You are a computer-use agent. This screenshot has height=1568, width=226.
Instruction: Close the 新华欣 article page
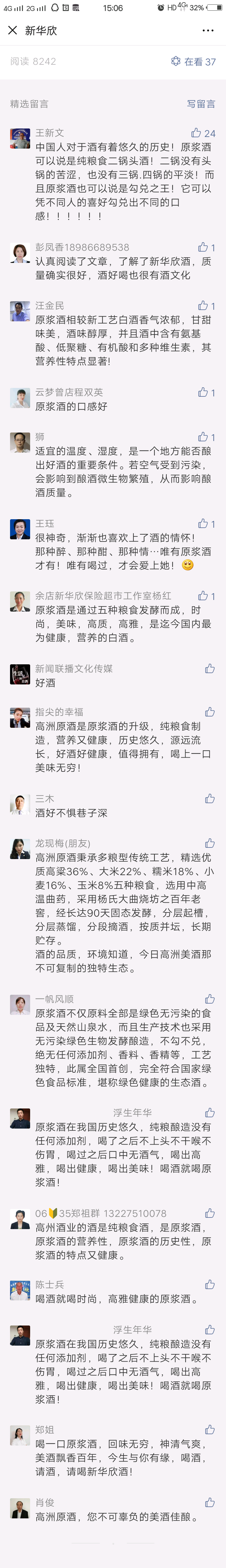point(13,30)
